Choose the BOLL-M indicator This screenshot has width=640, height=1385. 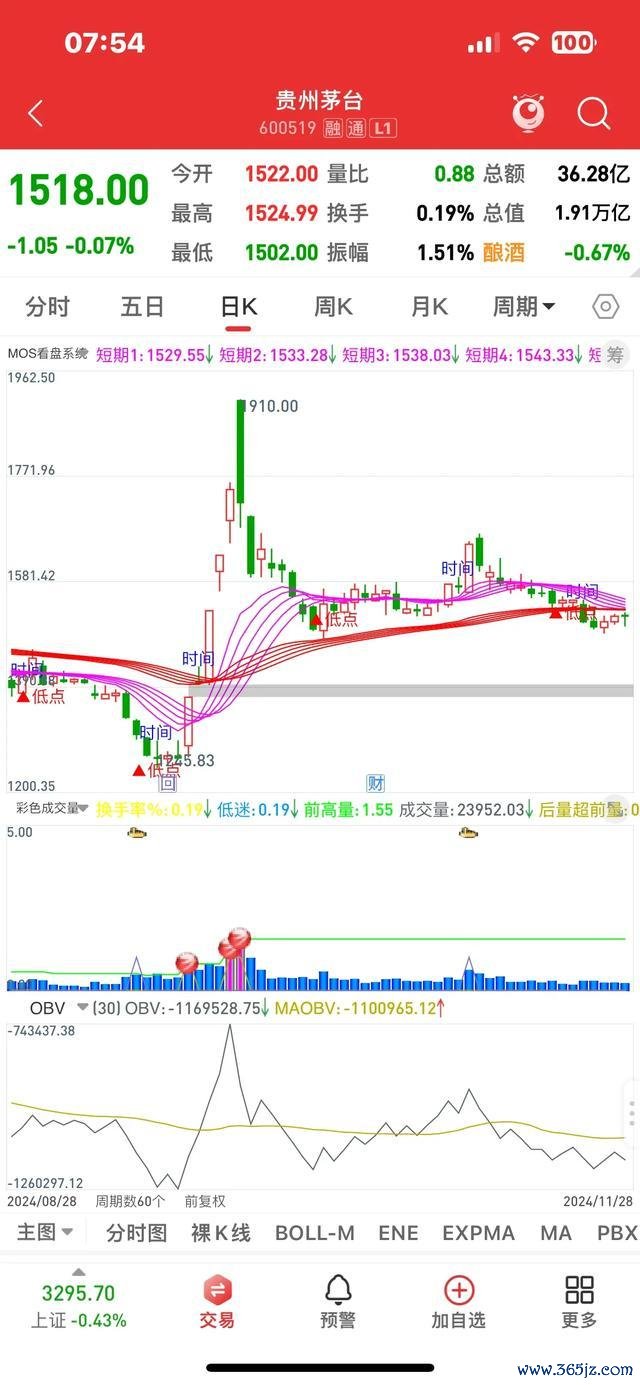click(x=314, y=1232)
